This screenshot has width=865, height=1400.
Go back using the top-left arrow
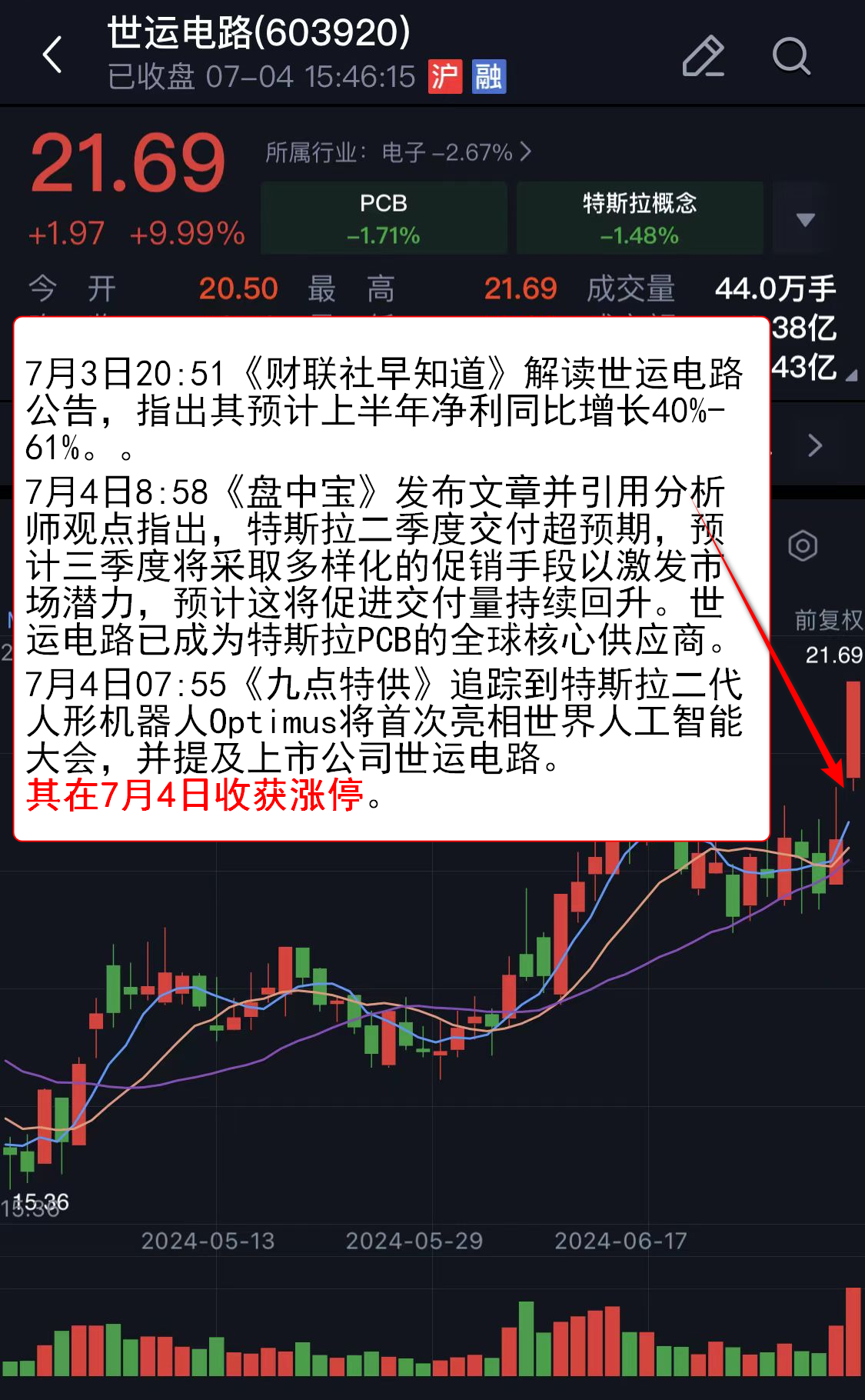(x=52, y=55)
